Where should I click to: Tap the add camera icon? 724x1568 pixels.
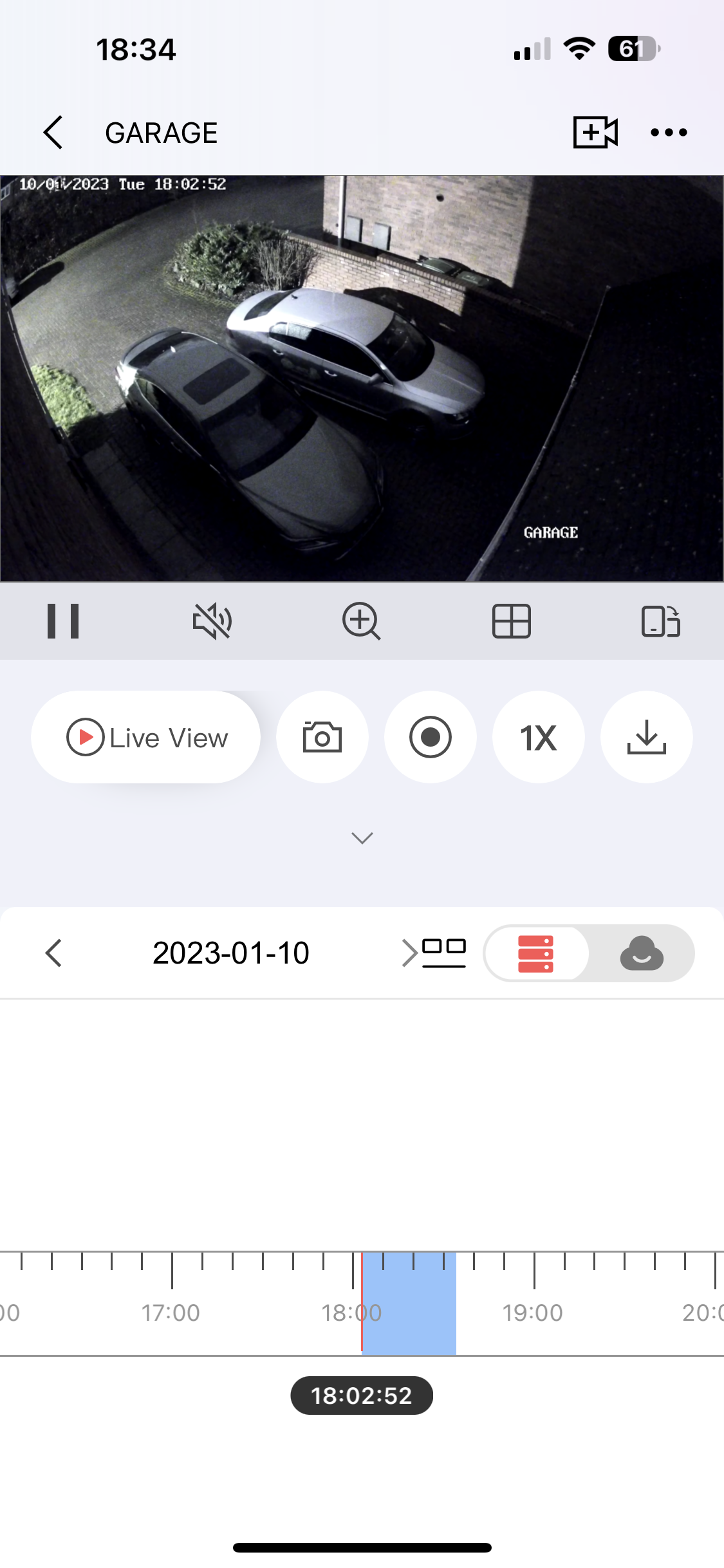(x=595, y=133)
